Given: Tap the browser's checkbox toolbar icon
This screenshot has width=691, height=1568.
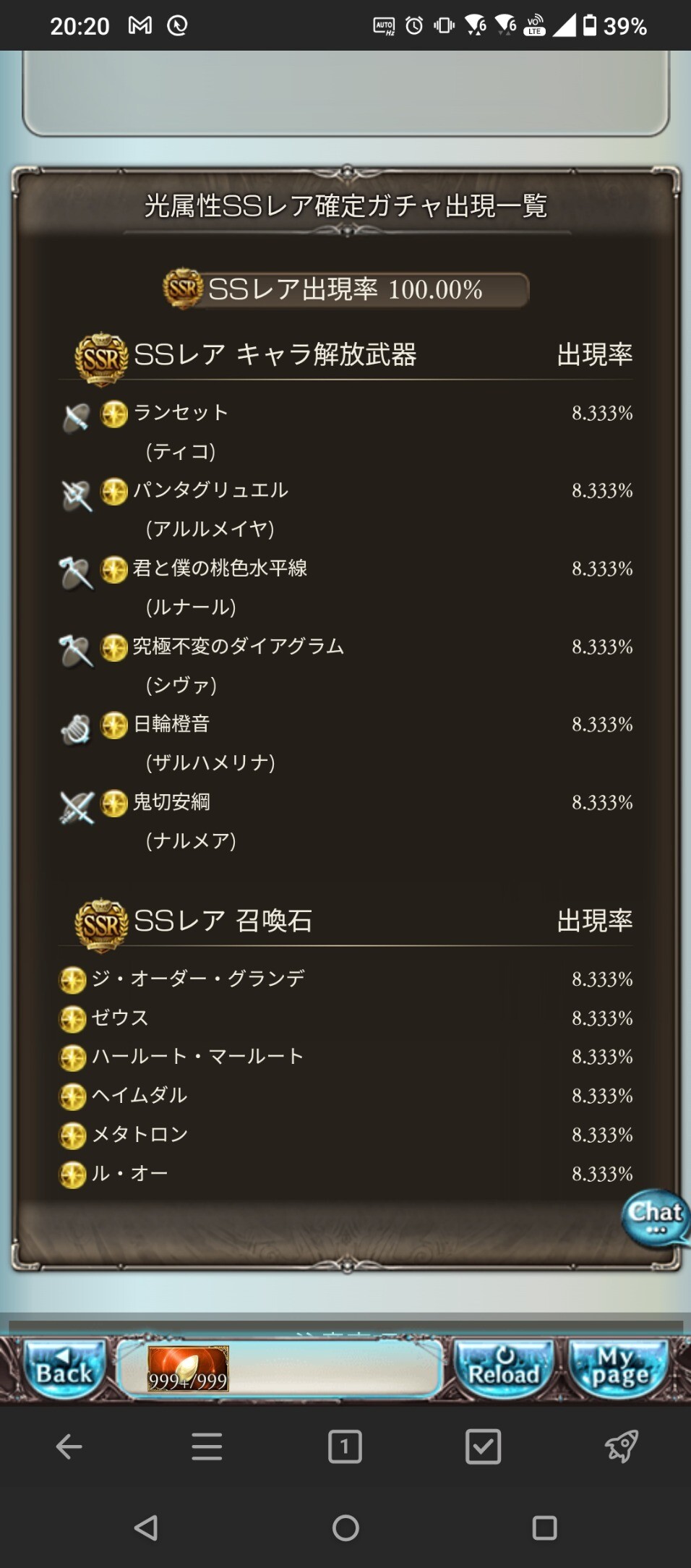Looking at the screenshot, I should pyautogui.click(x=483, y=1446).
